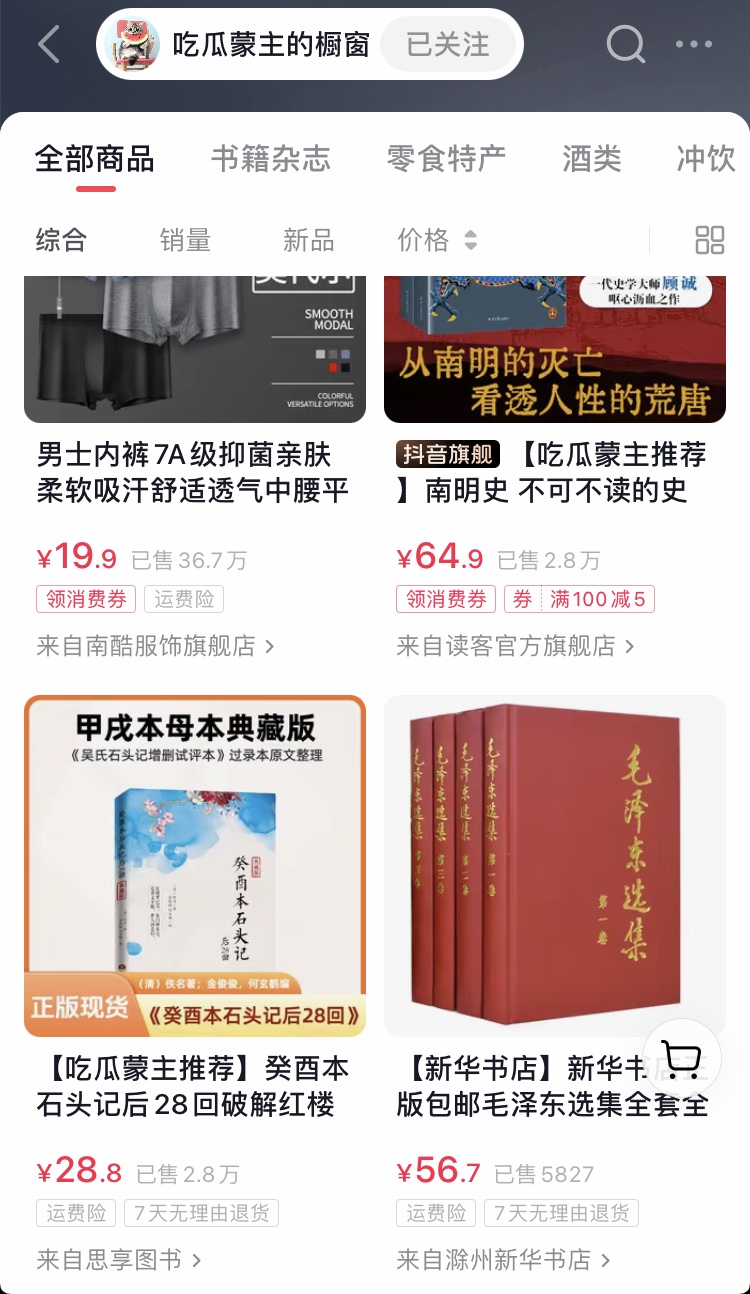750x1294 pixels.
Task: Tap the 已关注 follow button
Action: [448, 45]
